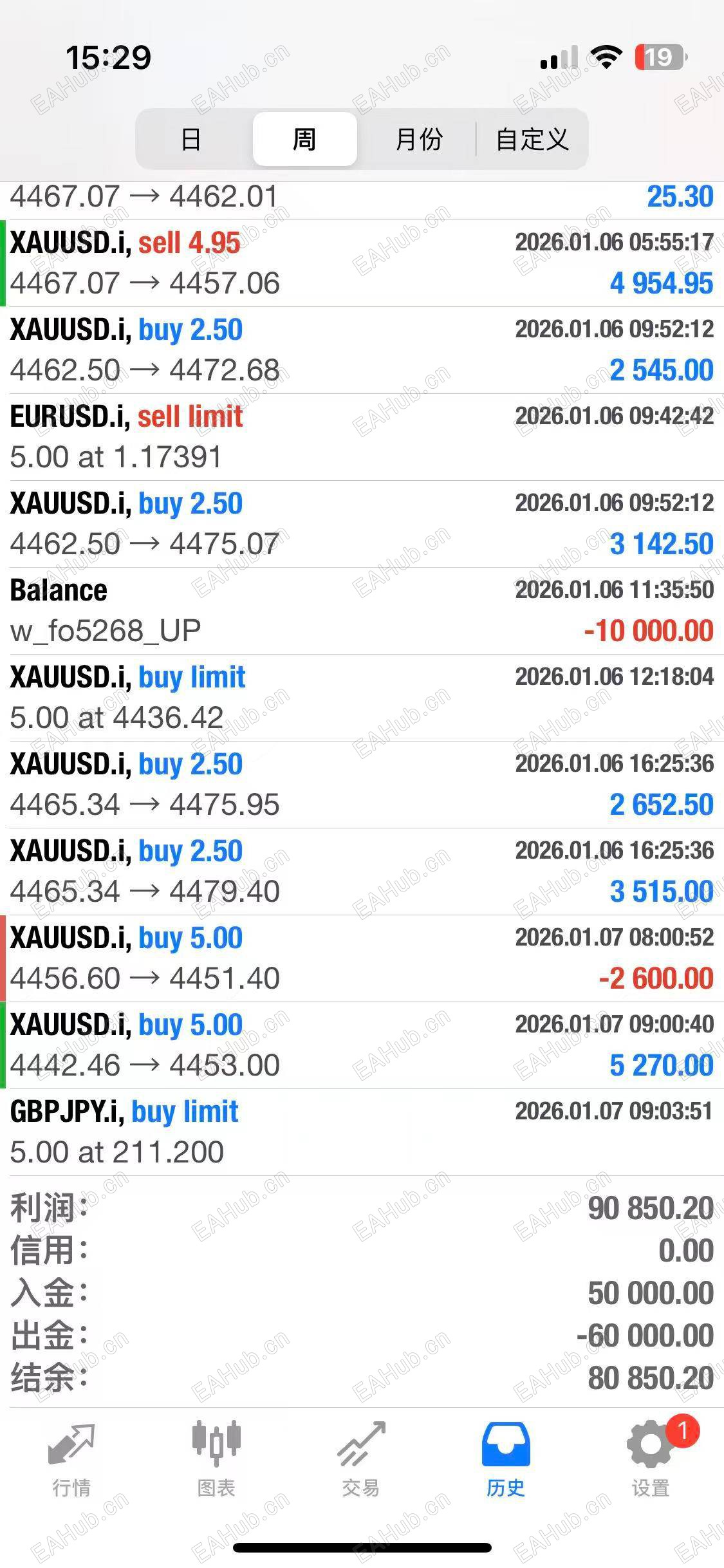Expand the XAUUSD.i buy 2.50 trade earning 2 545.00
The image size is (724, 1568).
(x=362, y=350)
